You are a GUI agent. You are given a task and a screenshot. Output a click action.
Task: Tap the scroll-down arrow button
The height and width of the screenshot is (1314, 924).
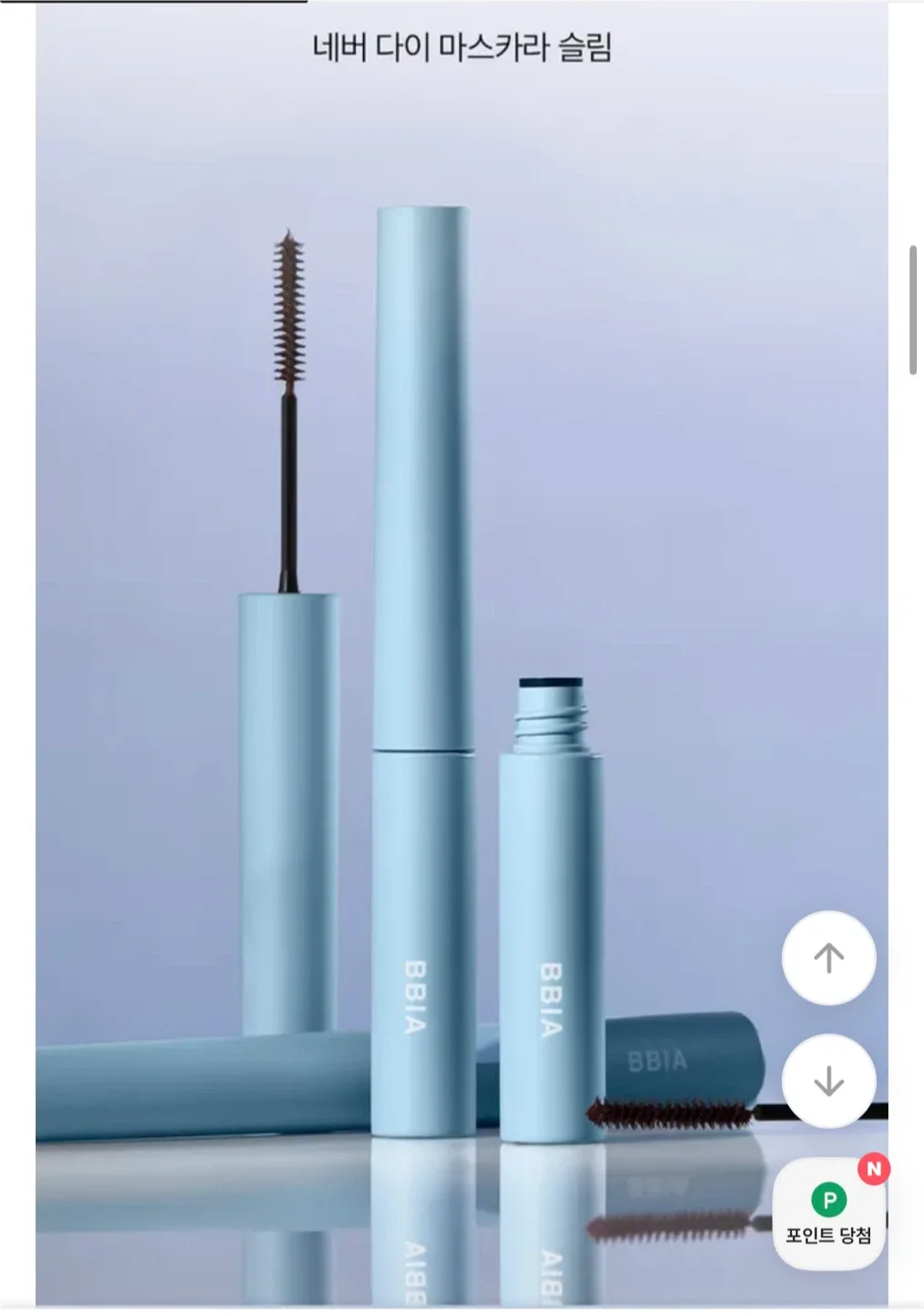tap(828, 1081)
